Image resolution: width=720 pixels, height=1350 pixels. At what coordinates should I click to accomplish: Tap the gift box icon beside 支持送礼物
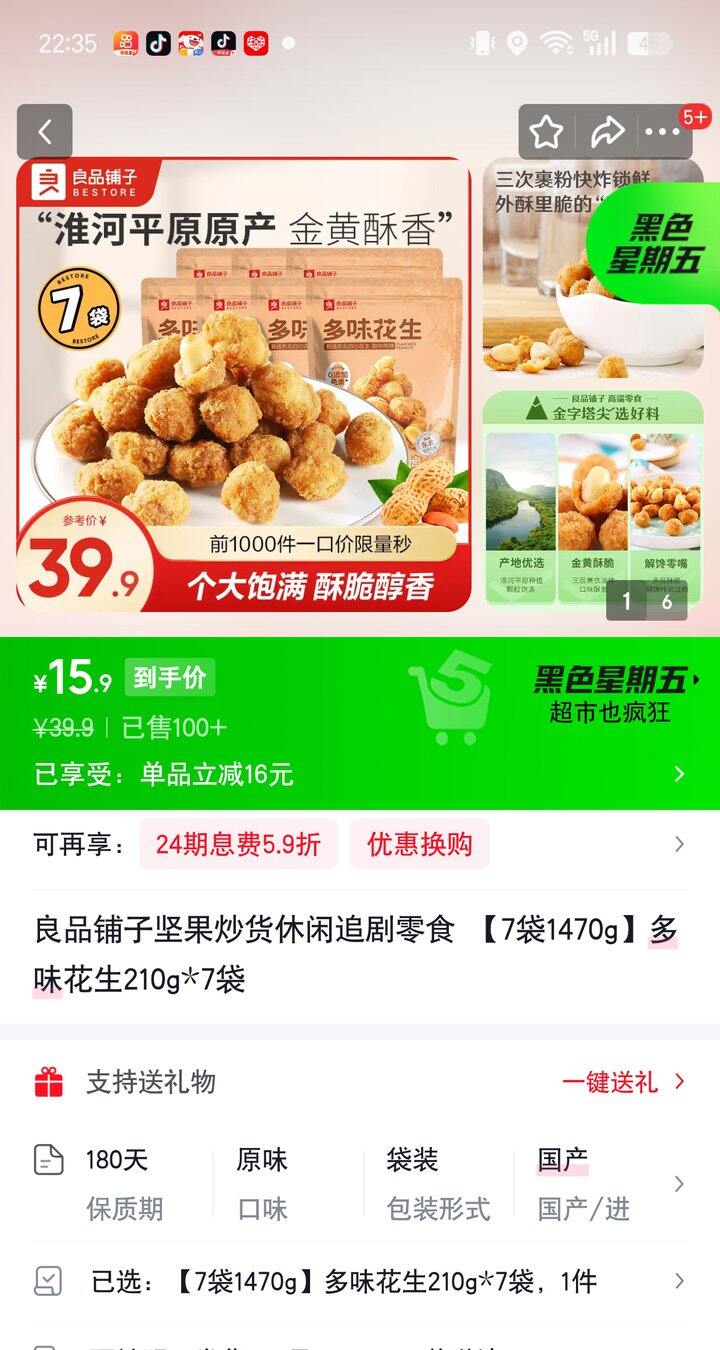[x=47, y=1081]
